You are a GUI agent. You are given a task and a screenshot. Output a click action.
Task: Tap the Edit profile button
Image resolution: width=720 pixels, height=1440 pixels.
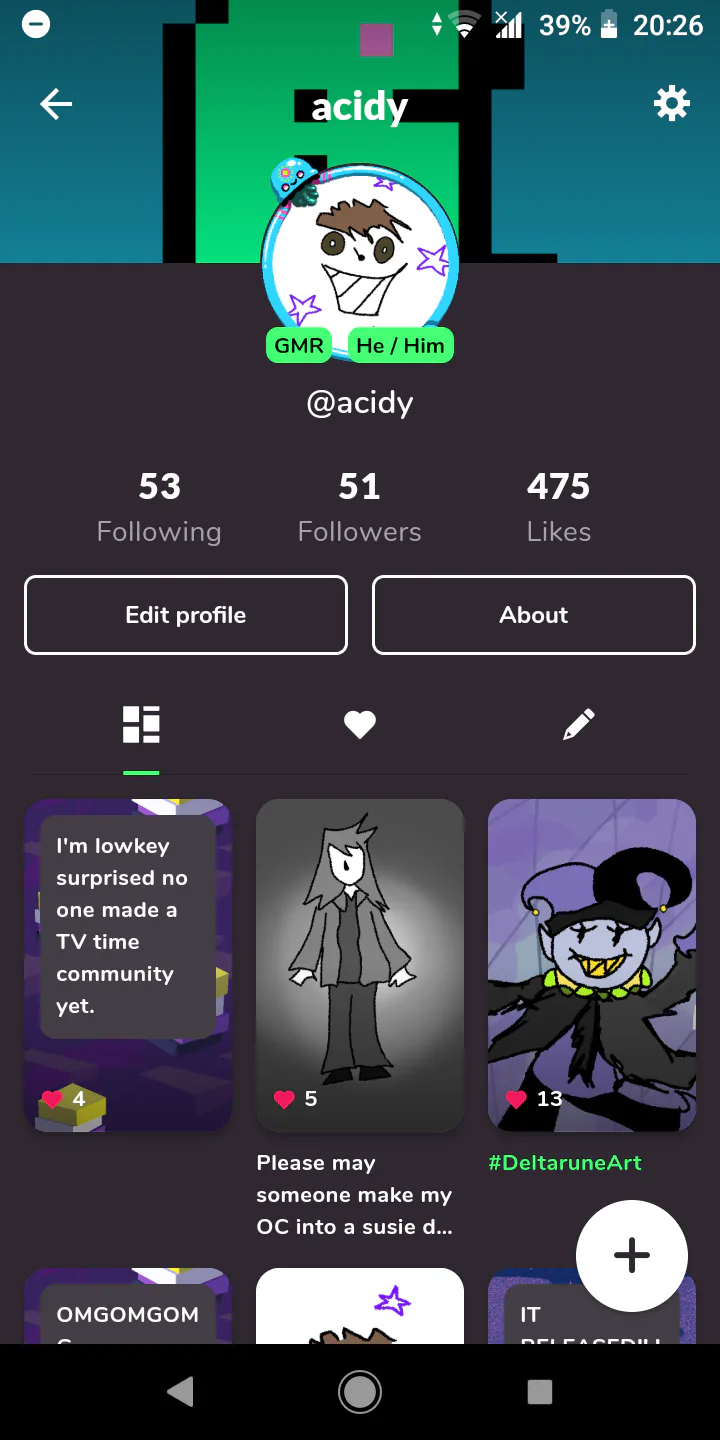[x=186, y=615]
